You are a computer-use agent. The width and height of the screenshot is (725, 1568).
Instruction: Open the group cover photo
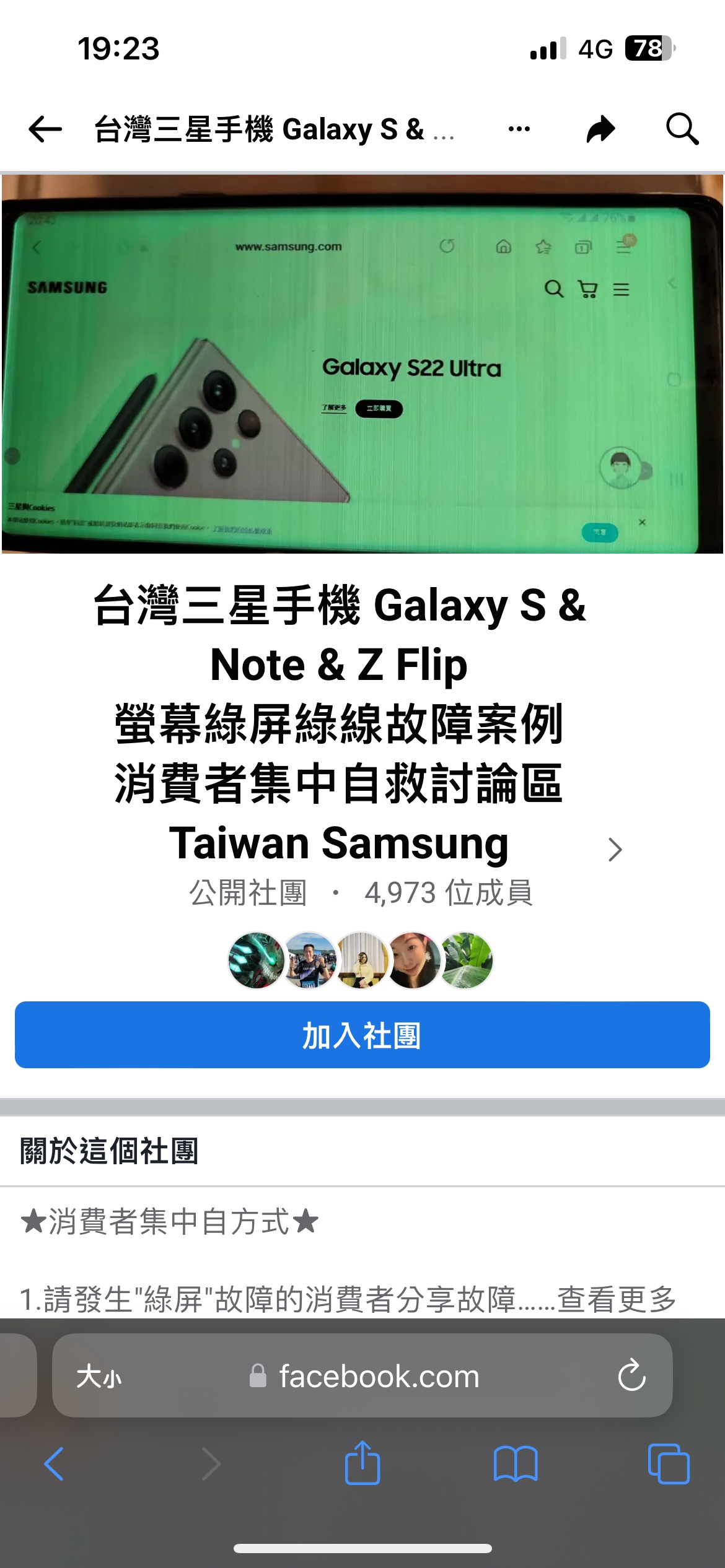pos(362,364)
